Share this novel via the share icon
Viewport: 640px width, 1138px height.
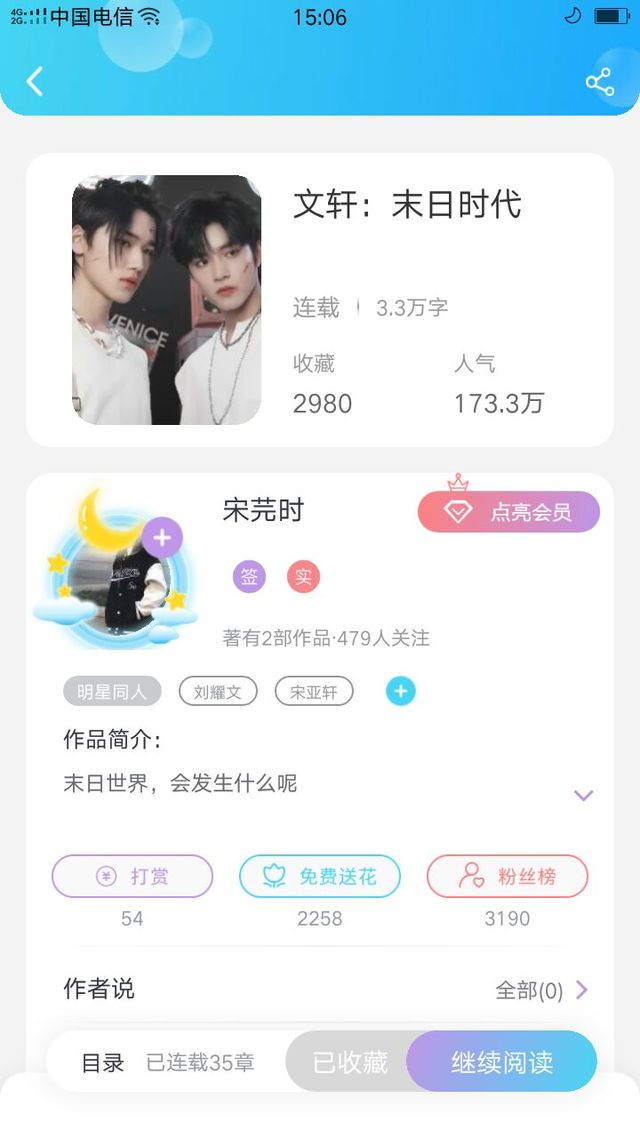click(x=600, y=82)
